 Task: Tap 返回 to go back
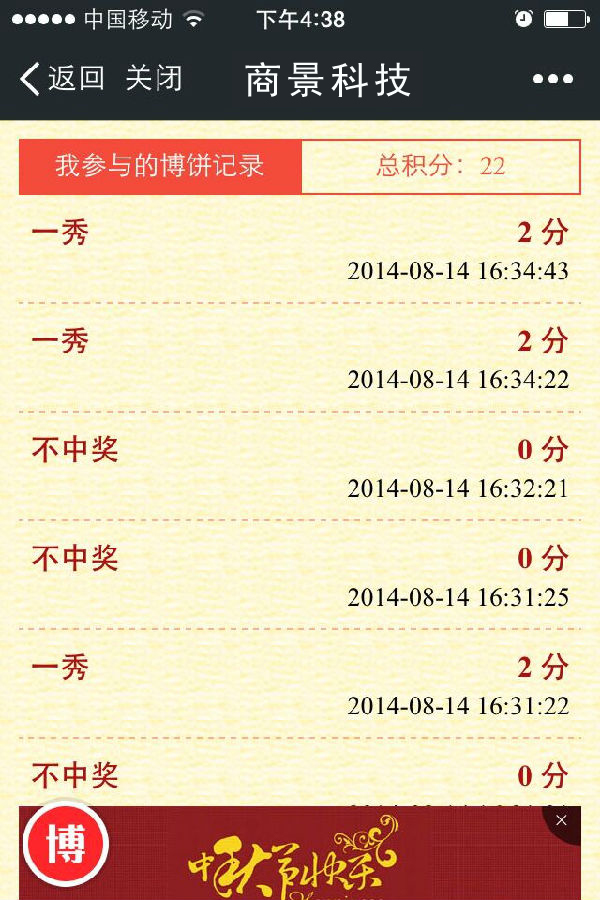point(62,79)
